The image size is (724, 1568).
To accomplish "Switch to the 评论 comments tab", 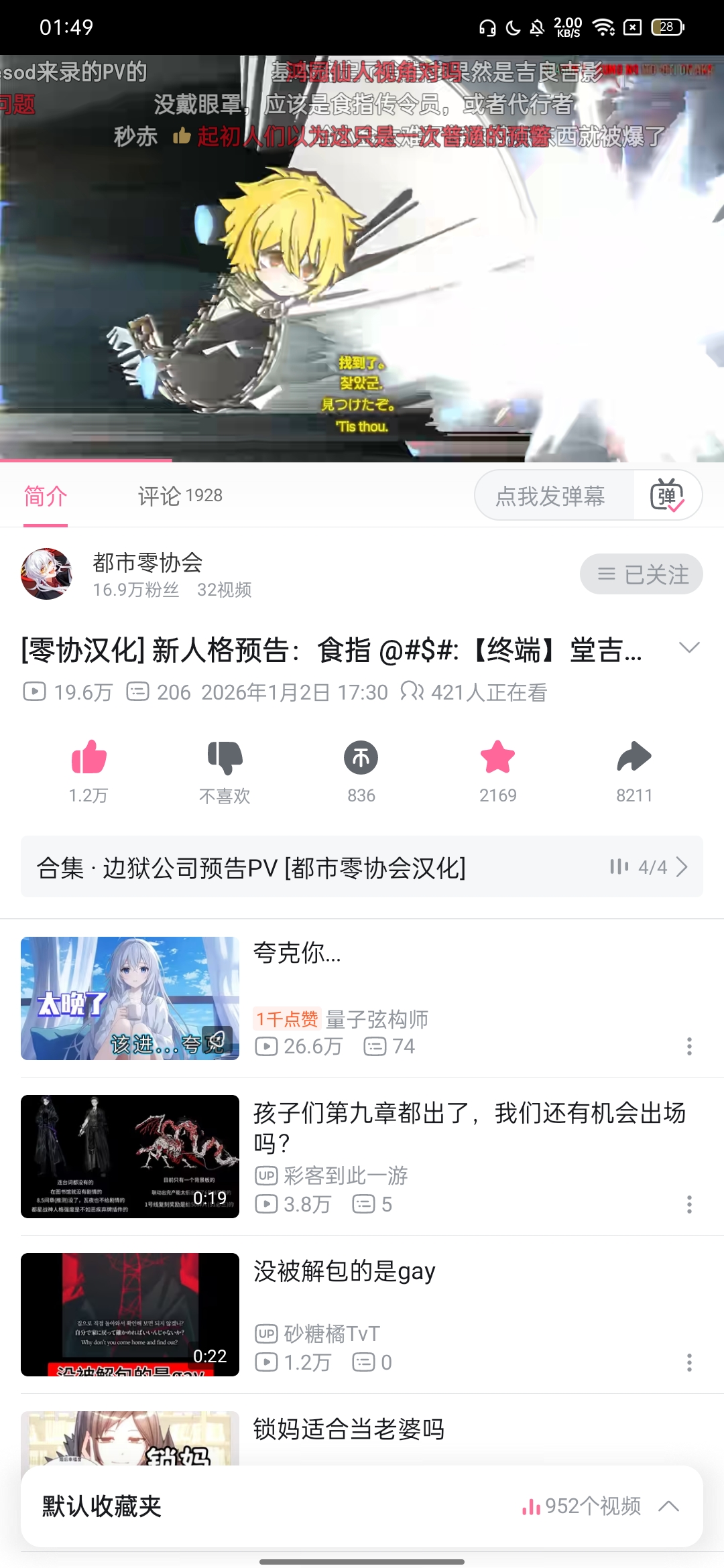I will tap(180, 496).
